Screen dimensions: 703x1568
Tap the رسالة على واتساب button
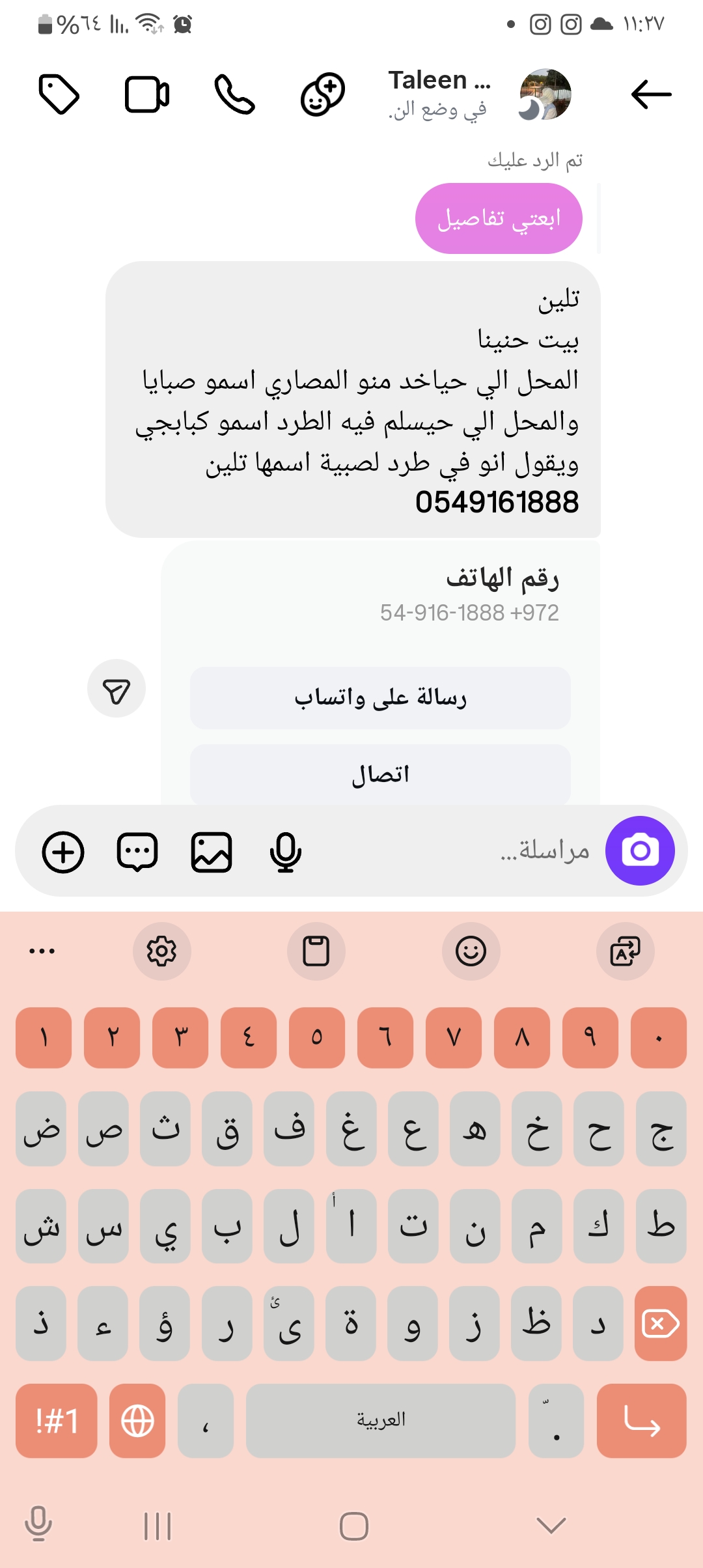(x=380, y=697)
